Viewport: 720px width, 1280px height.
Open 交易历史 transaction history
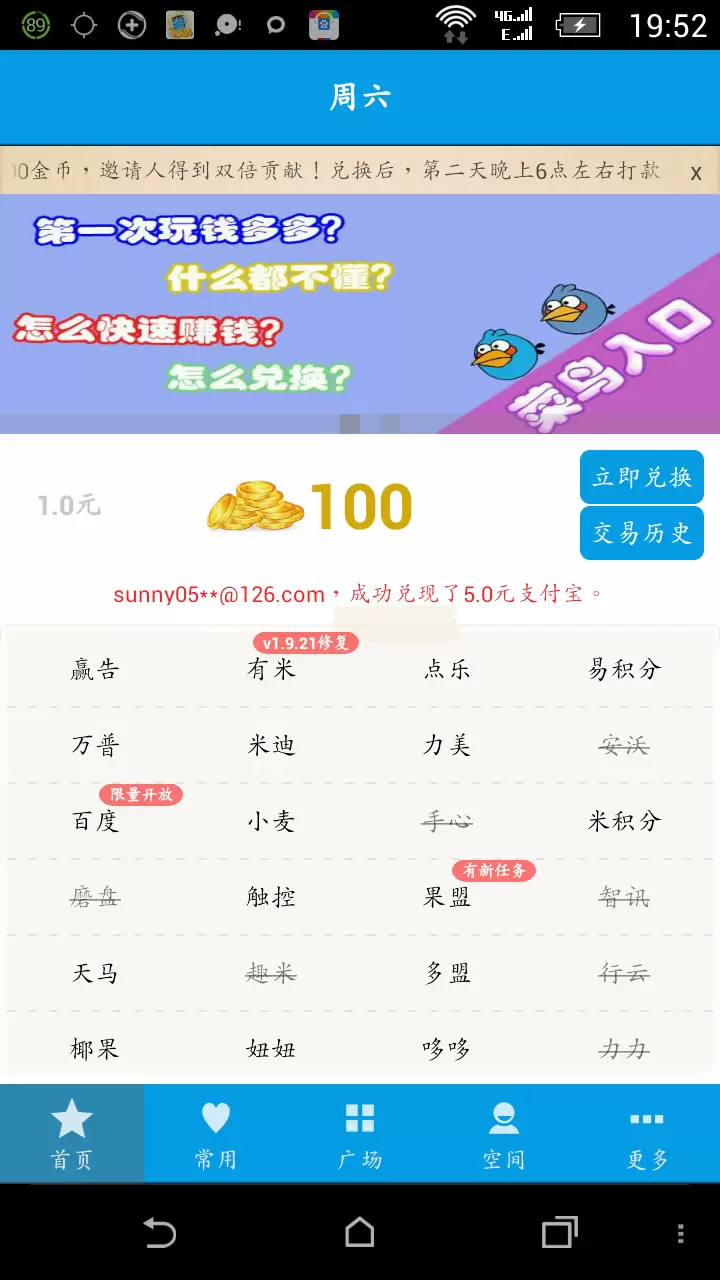coord(641,533)
